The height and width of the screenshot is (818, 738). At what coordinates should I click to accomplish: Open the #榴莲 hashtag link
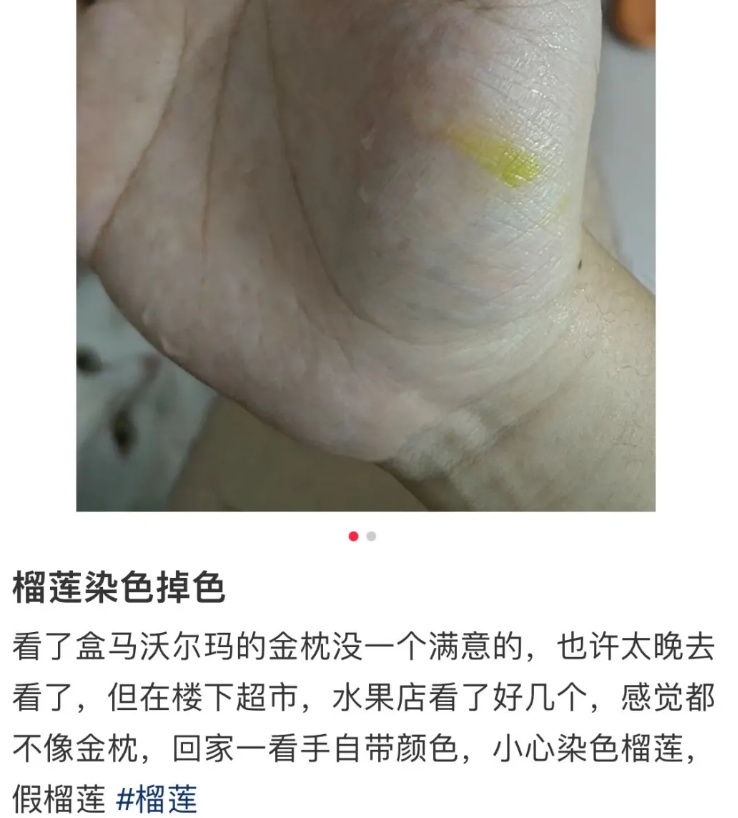pos(157,799)
